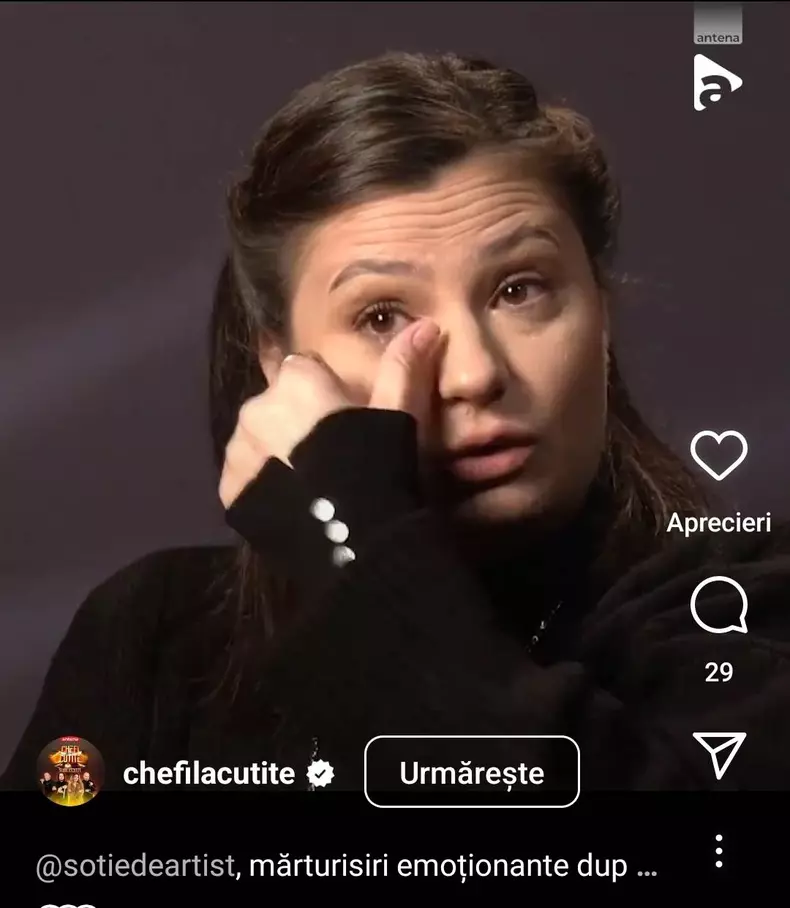The image size is (790, 908).
Task: Open the comments on this reel
Action: (x=719, y=607)
